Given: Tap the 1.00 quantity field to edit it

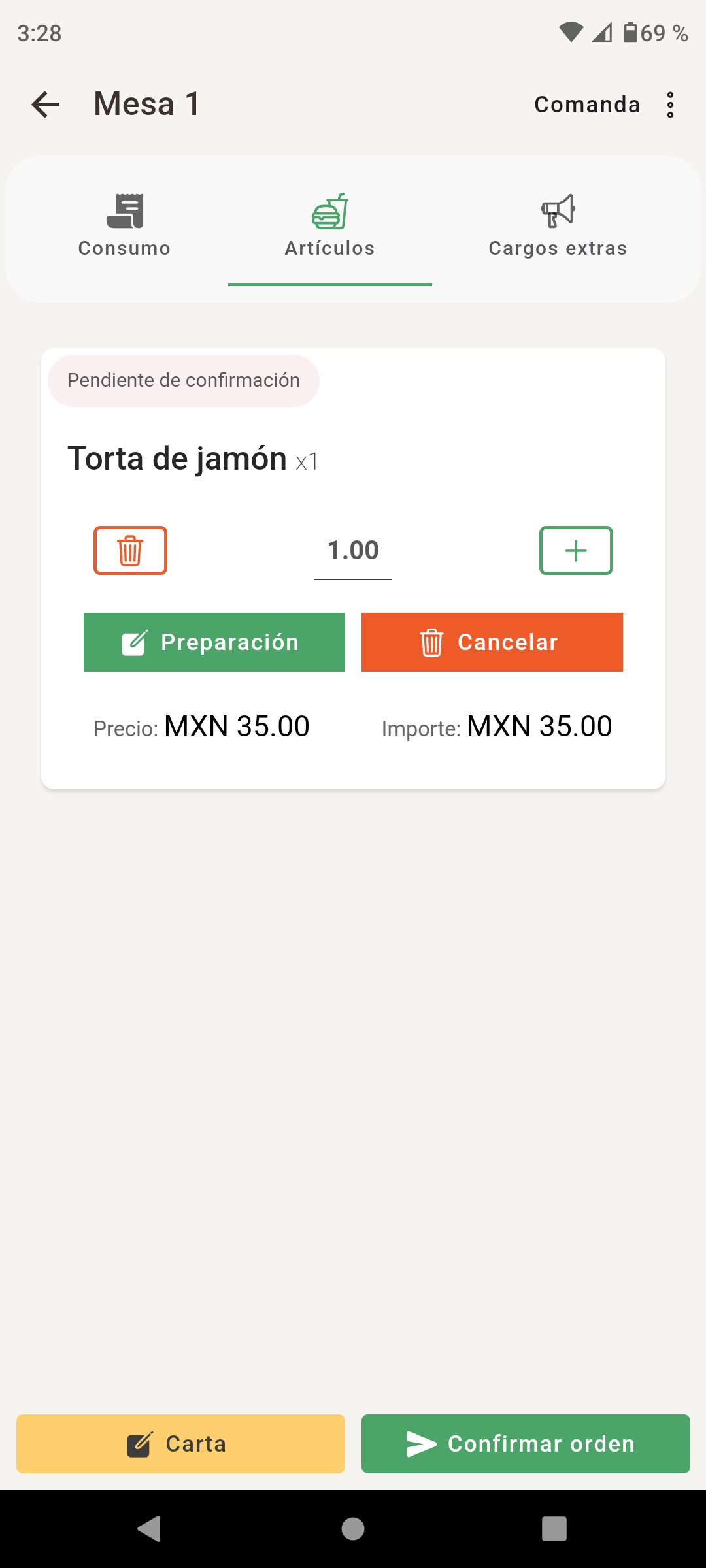Looking at the screenshot, I should (x=353, y=551).
